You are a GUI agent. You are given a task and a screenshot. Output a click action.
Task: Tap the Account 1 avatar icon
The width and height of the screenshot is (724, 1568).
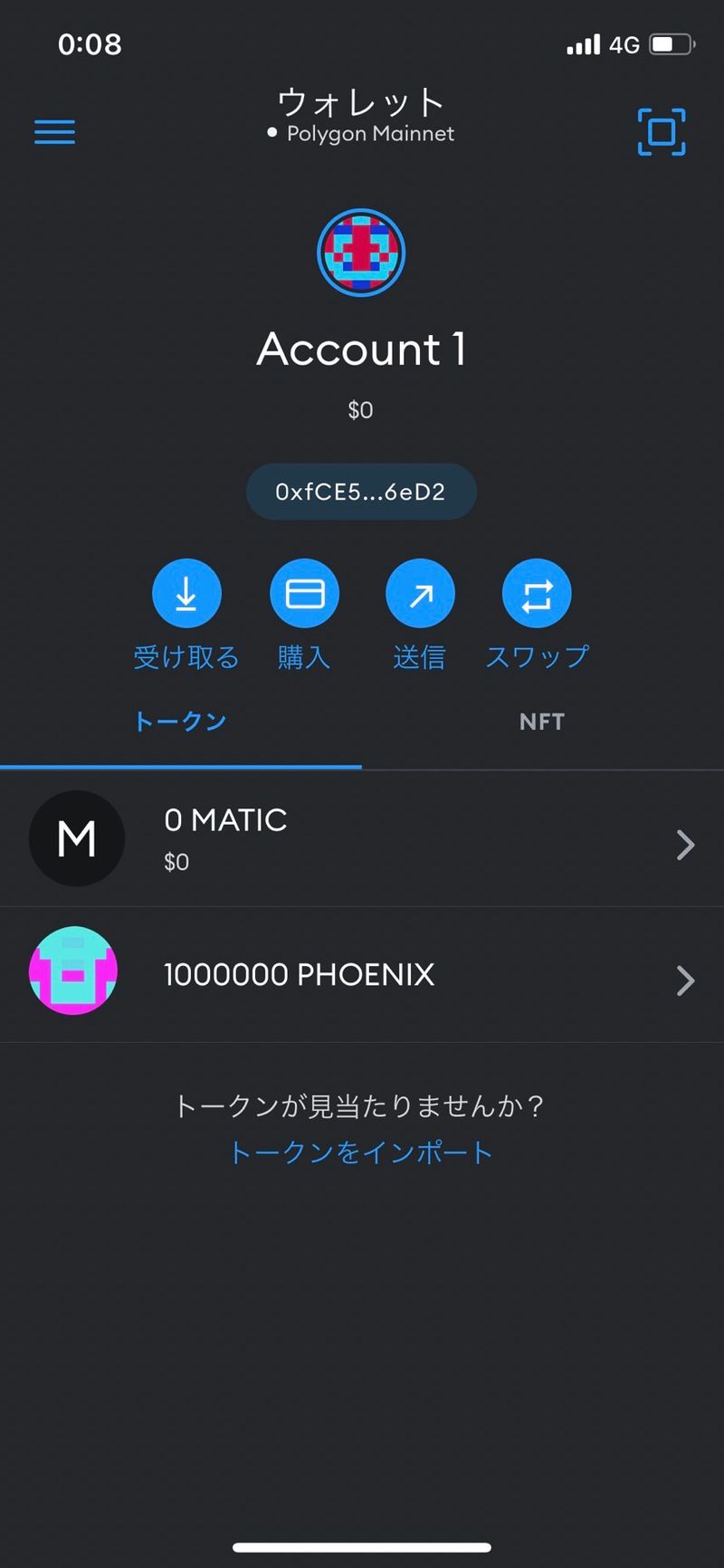coord(361,253)
